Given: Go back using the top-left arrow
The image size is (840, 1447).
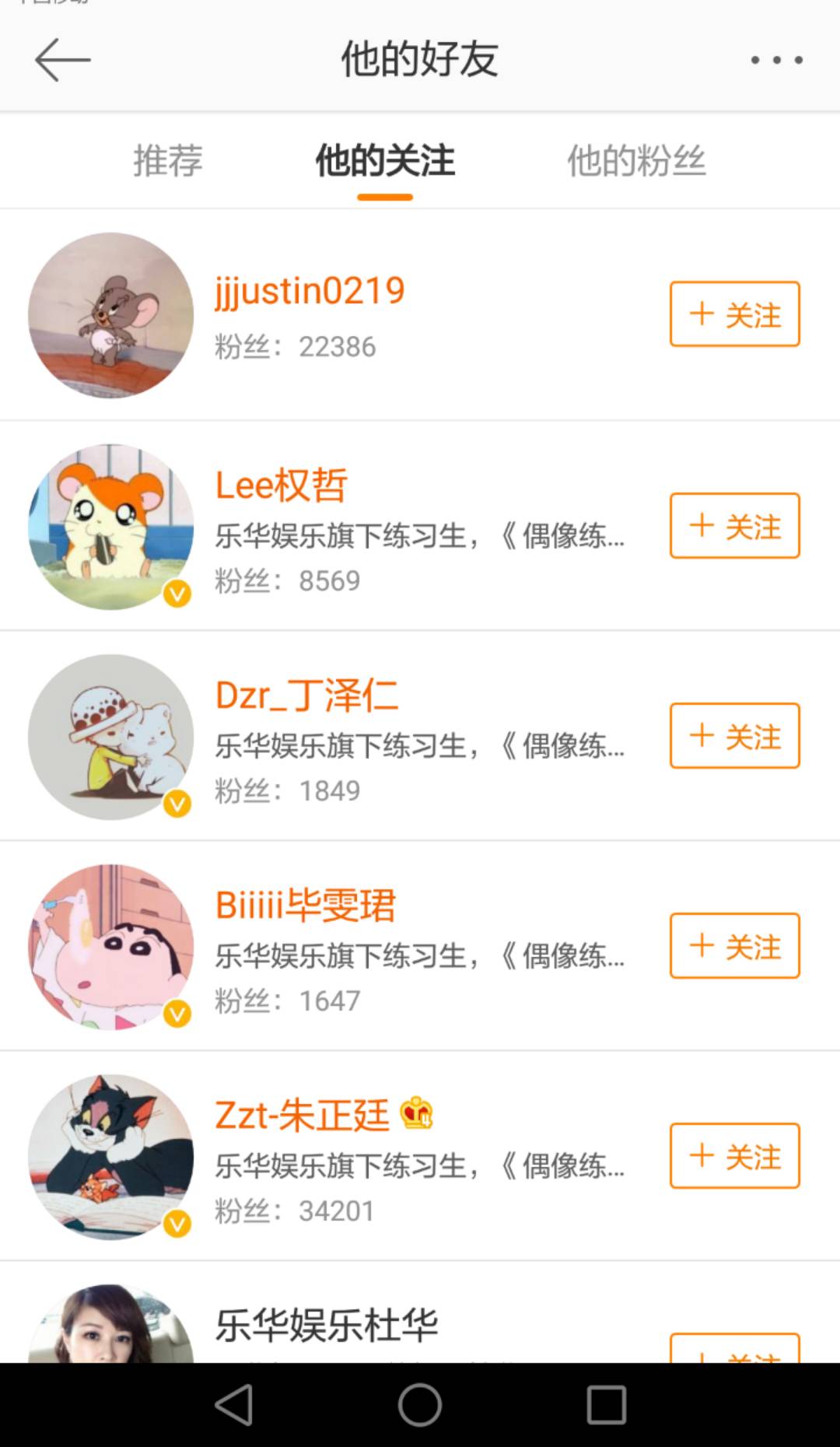Looking at the screenshot, I should [62, 59].
